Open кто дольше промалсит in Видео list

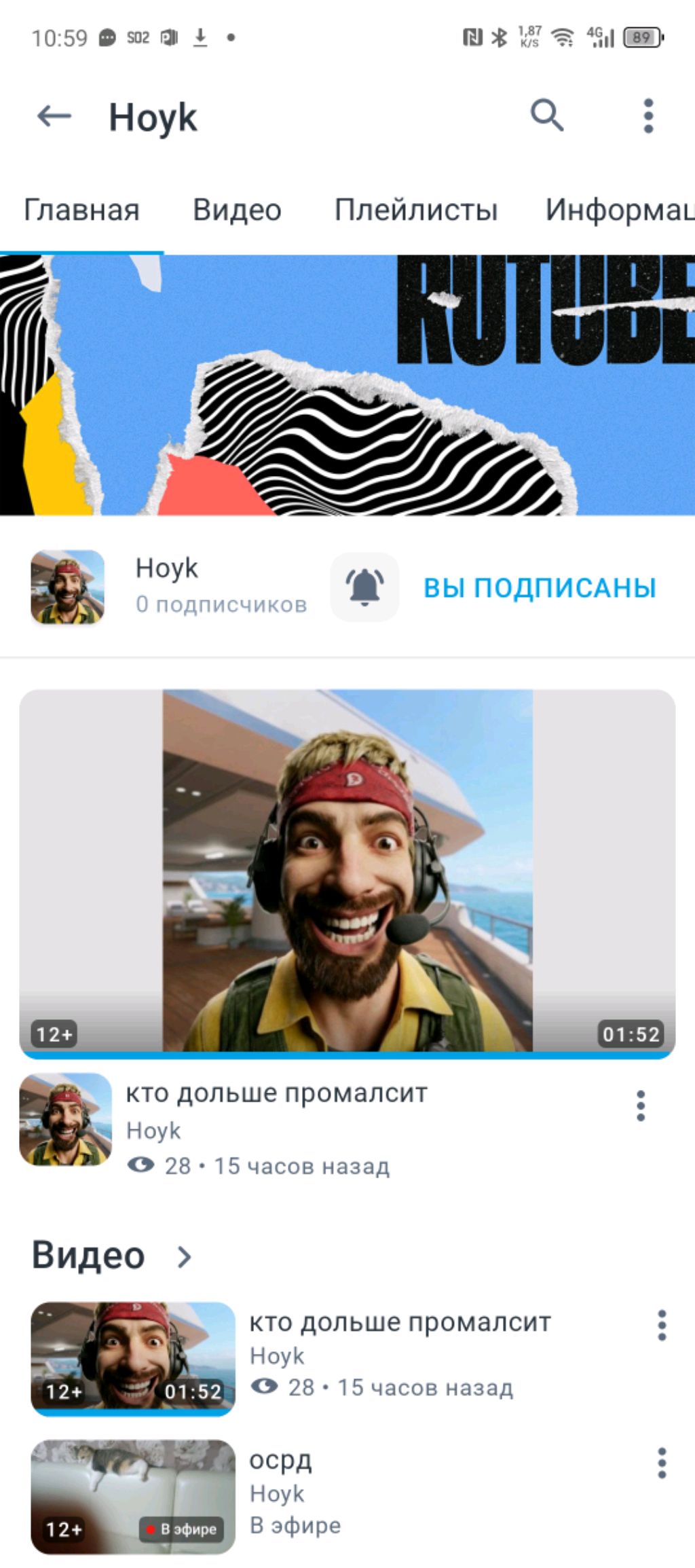coord(133,1357)
